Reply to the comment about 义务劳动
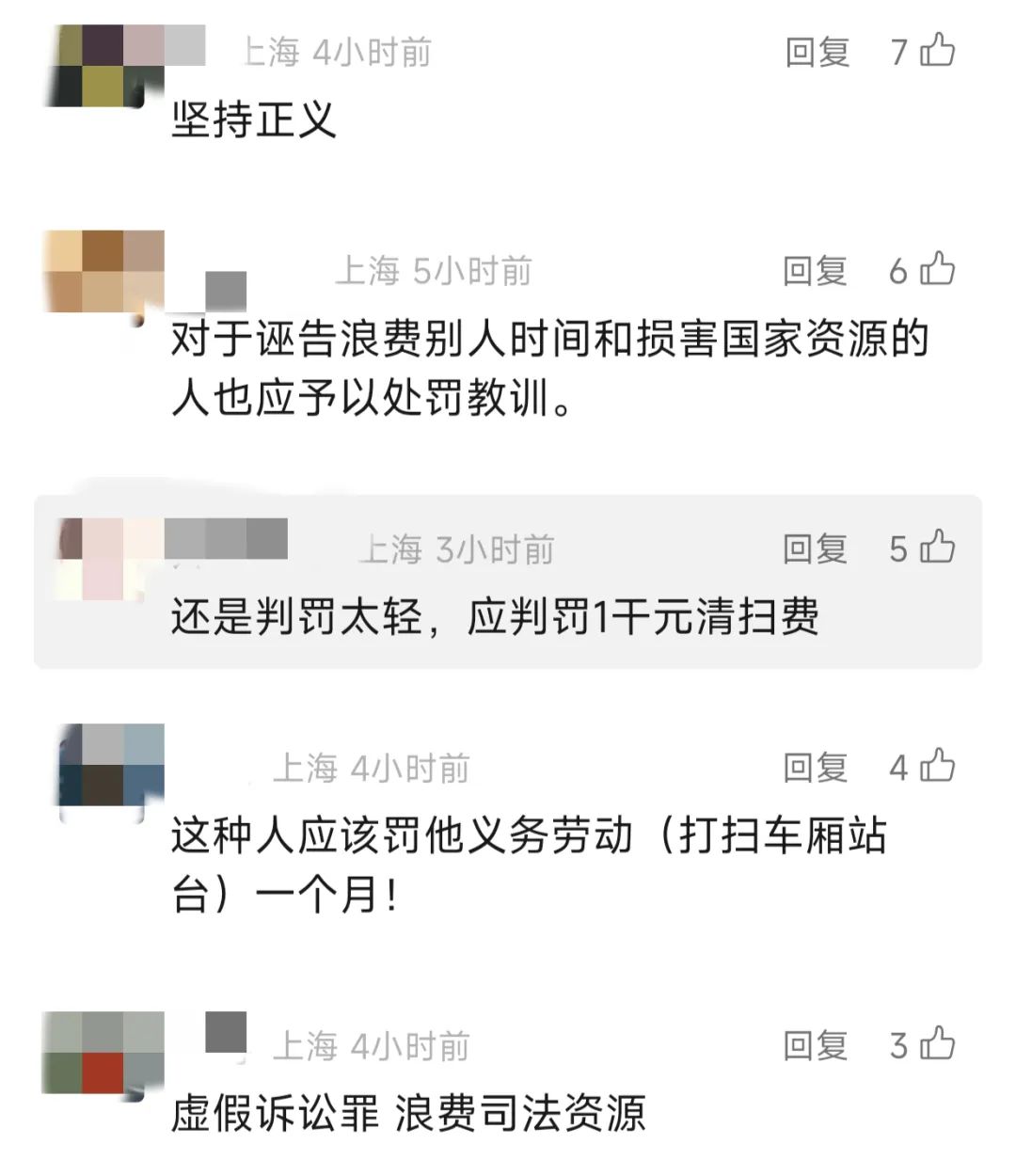The image size is (1016, 1176). pos(815,768)
